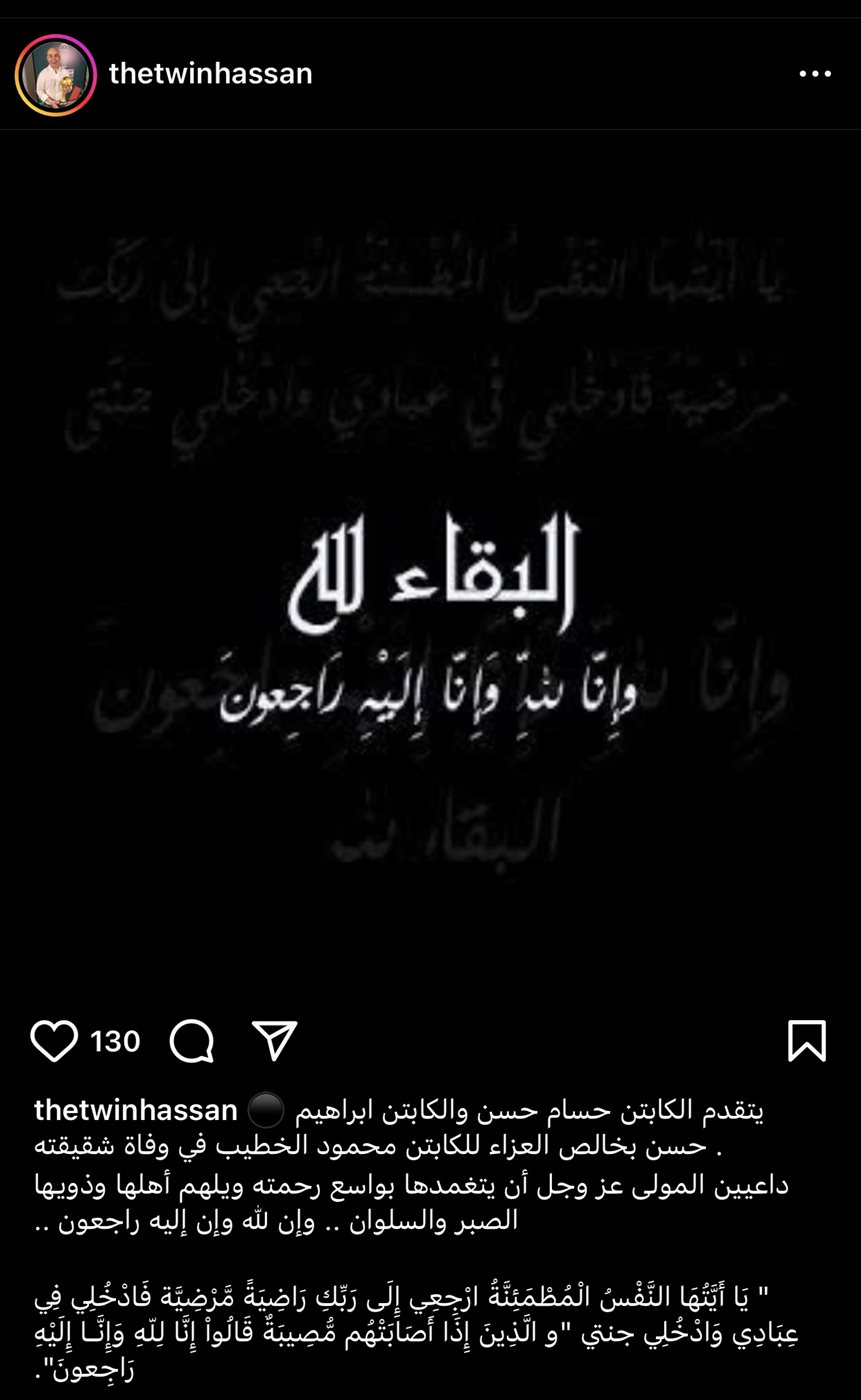Open the comments on this post
Image resolution: width=861 pixels, height=1400 pixels.
(192, 1041)
